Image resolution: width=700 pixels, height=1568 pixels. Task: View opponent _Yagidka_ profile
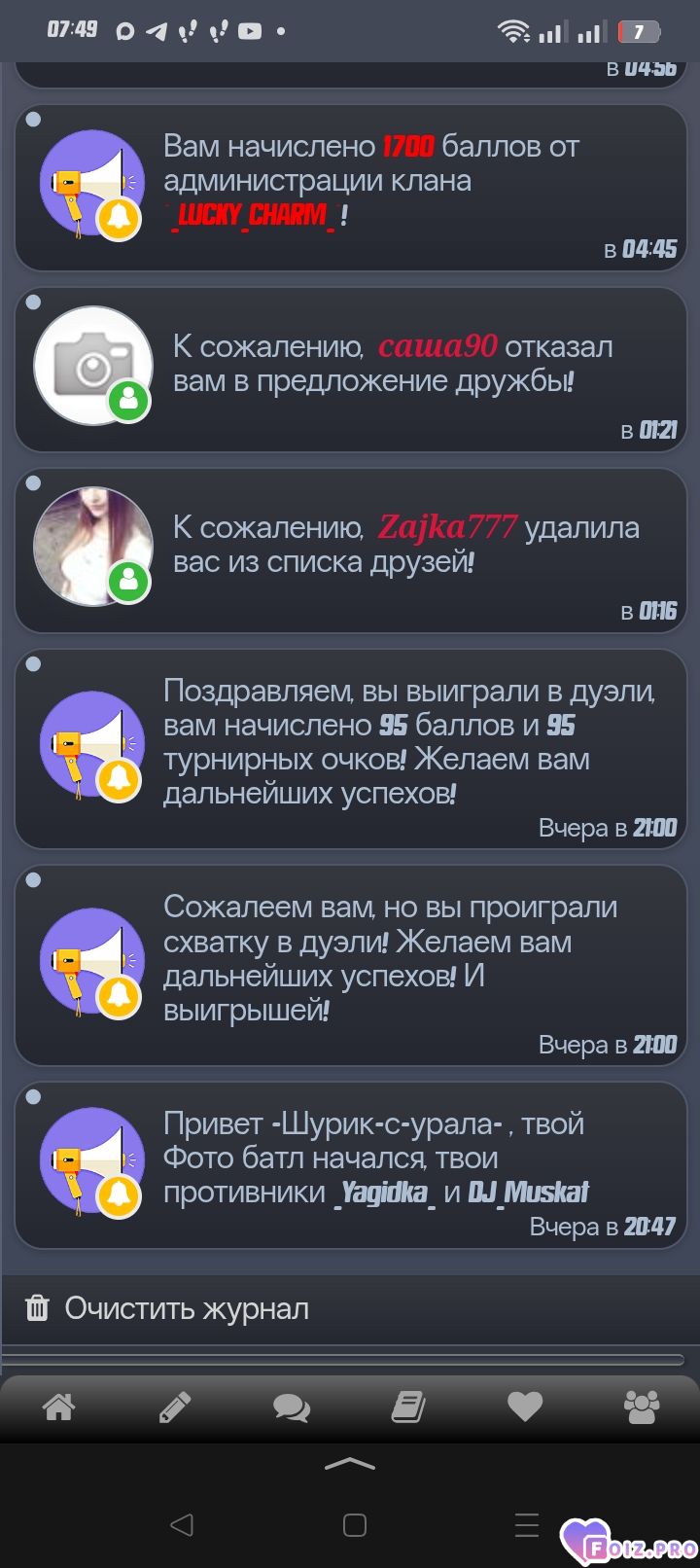385,1193
